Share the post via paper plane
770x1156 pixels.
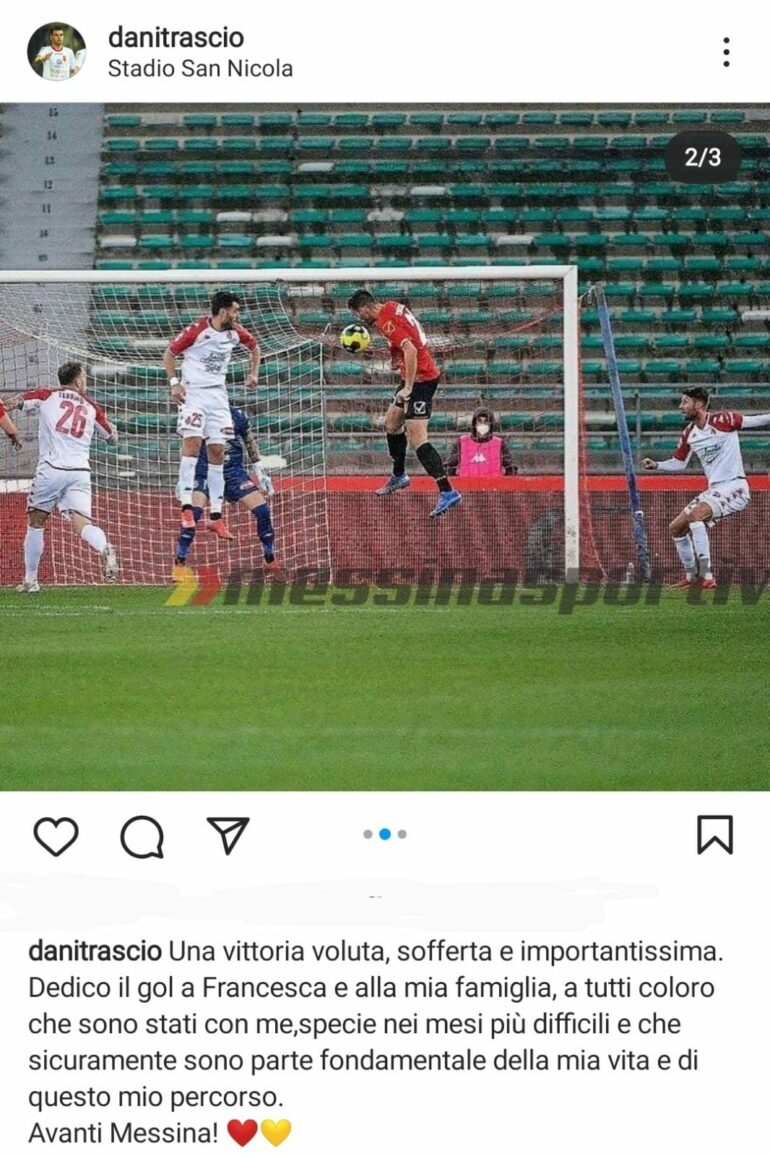tap(228, 835)
